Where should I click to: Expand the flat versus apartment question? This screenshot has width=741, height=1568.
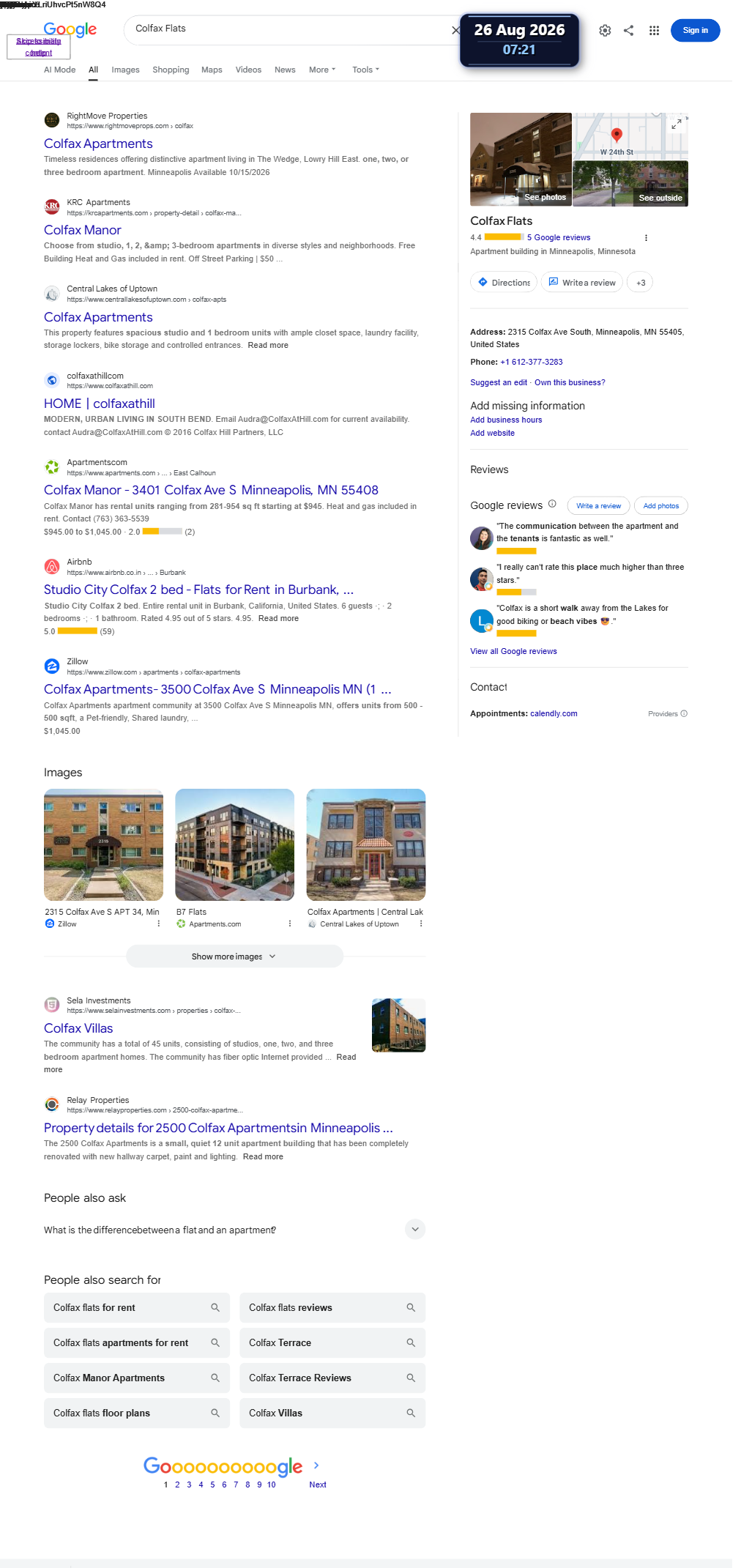(234, 1230)
